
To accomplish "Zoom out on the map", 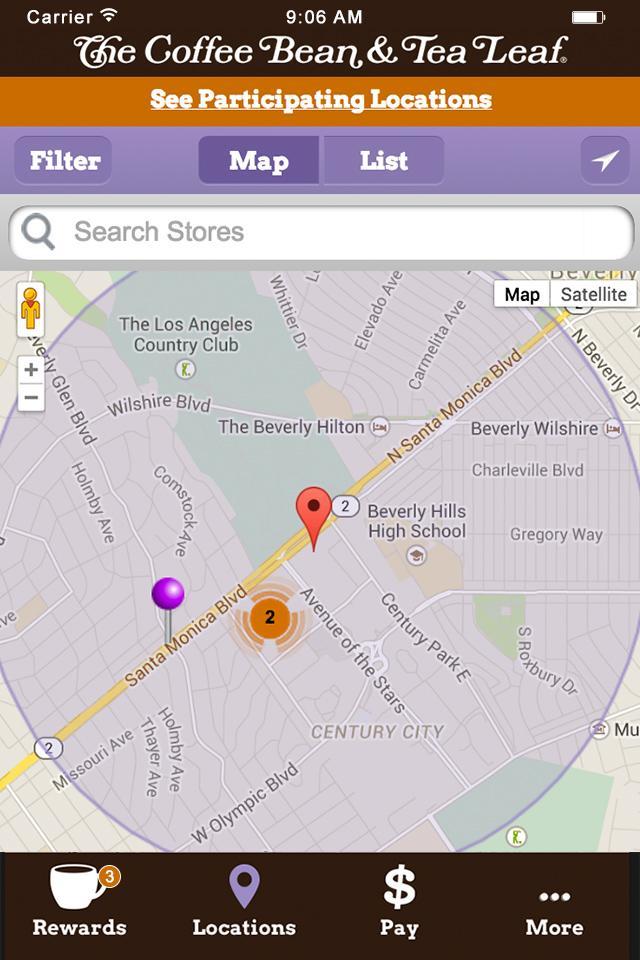I will (31, 398).
